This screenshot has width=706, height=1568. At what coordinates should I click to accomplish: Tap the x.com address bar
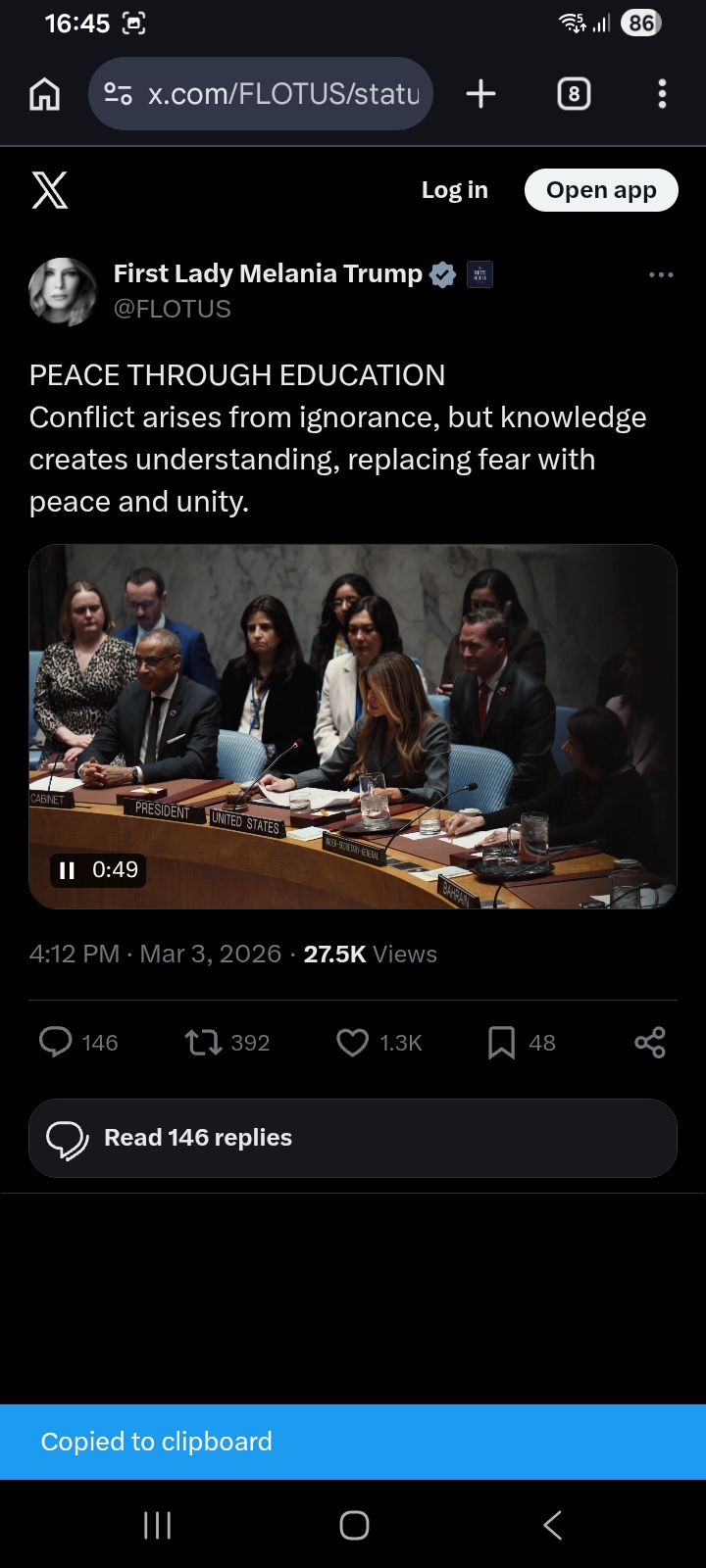coord(282,94)
